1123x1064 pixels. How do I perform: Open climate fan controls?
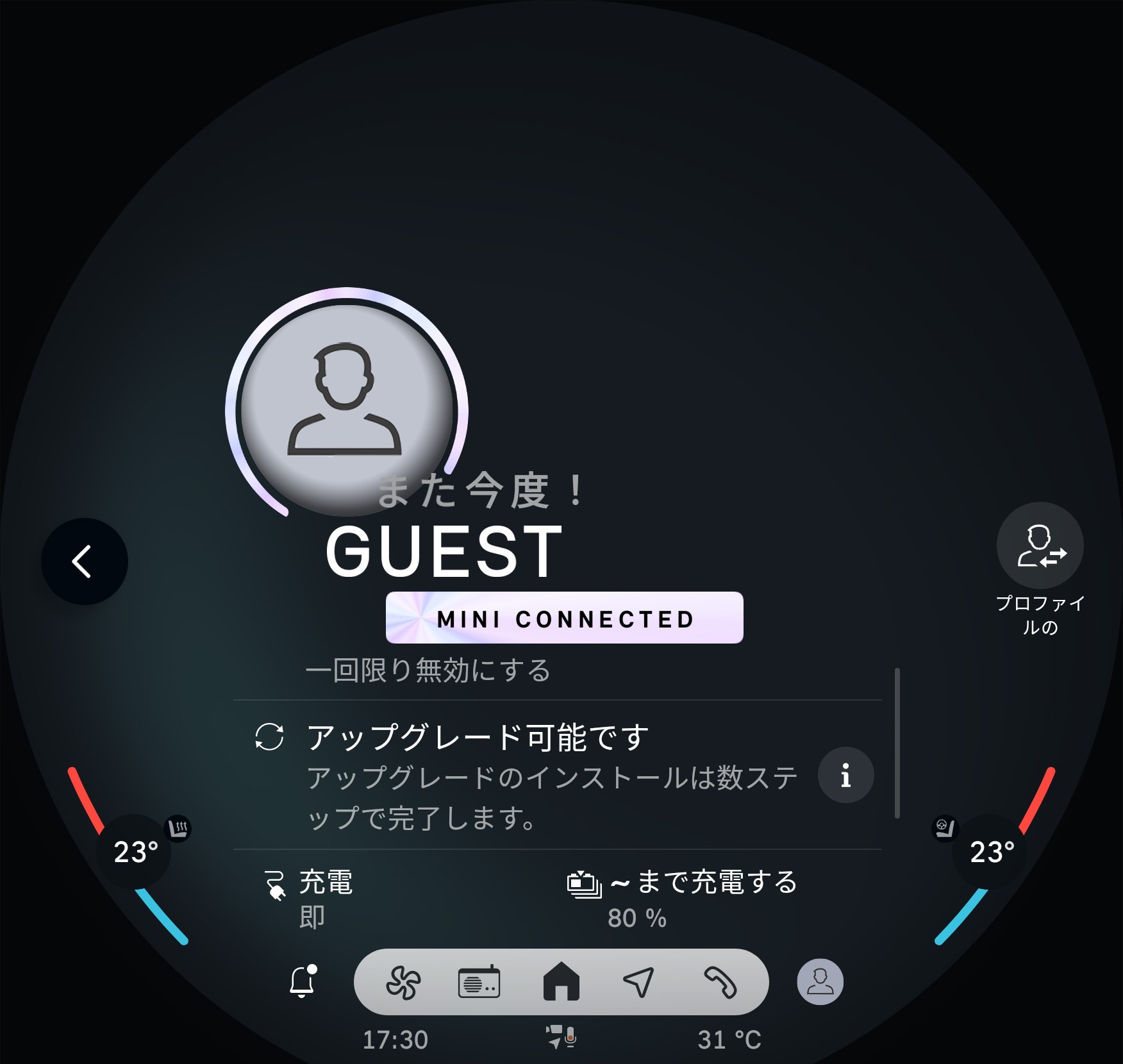(x=403, y=983)
